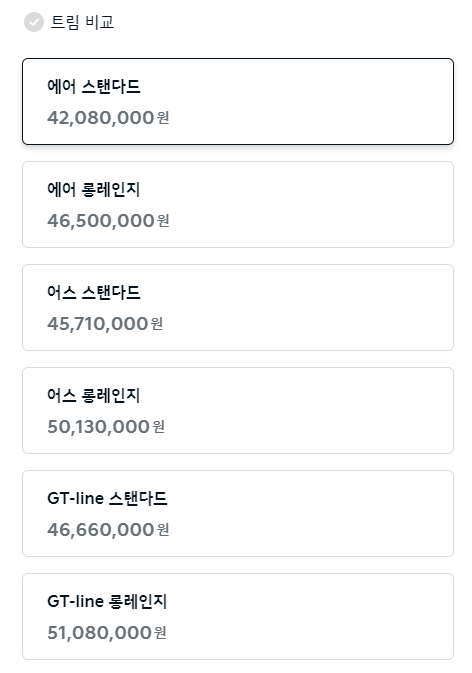Pick the 어스 스탠다드 trim option
Screen dimensions: 472x673
[x=238, y=307]
